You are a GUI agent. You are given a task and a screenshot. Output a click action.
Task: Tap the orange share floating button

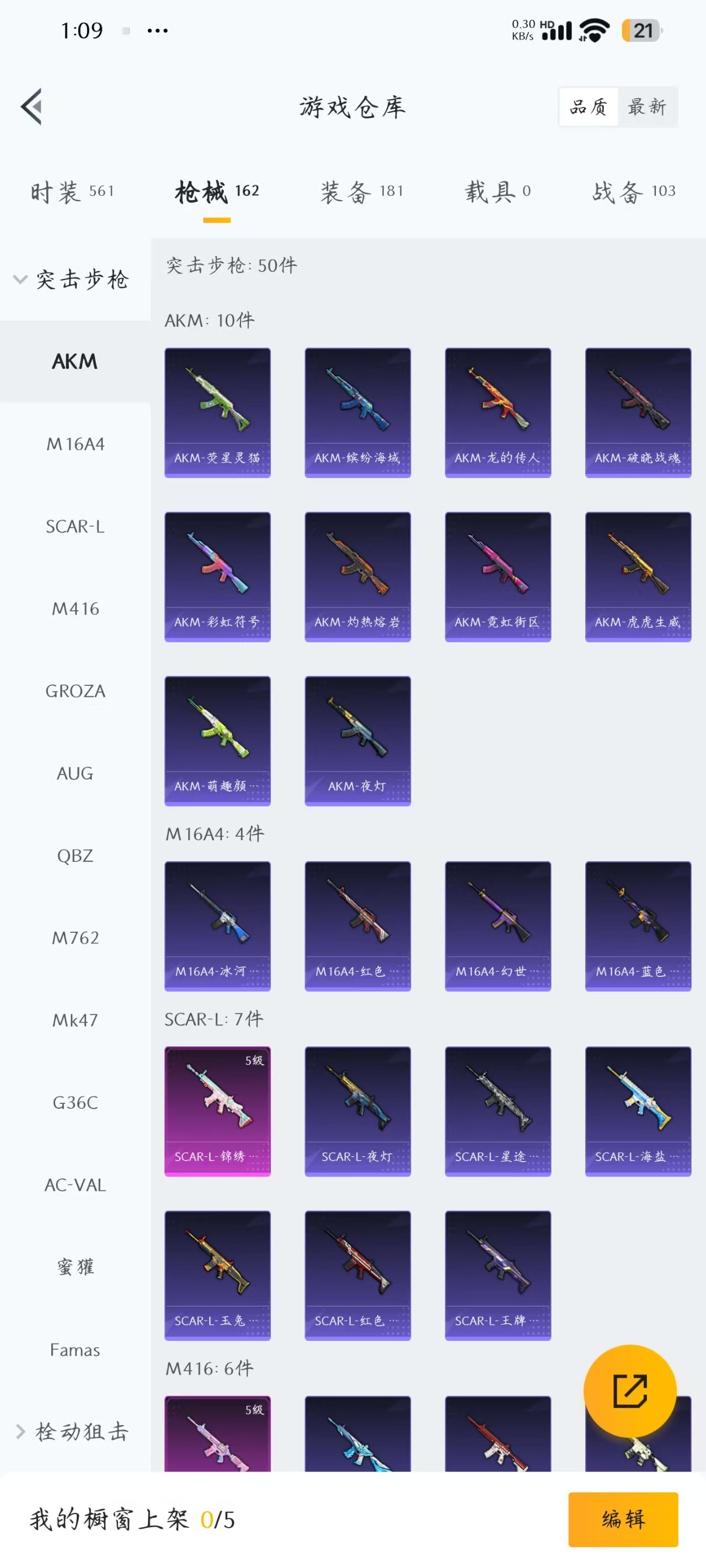tap(629, 1391)
